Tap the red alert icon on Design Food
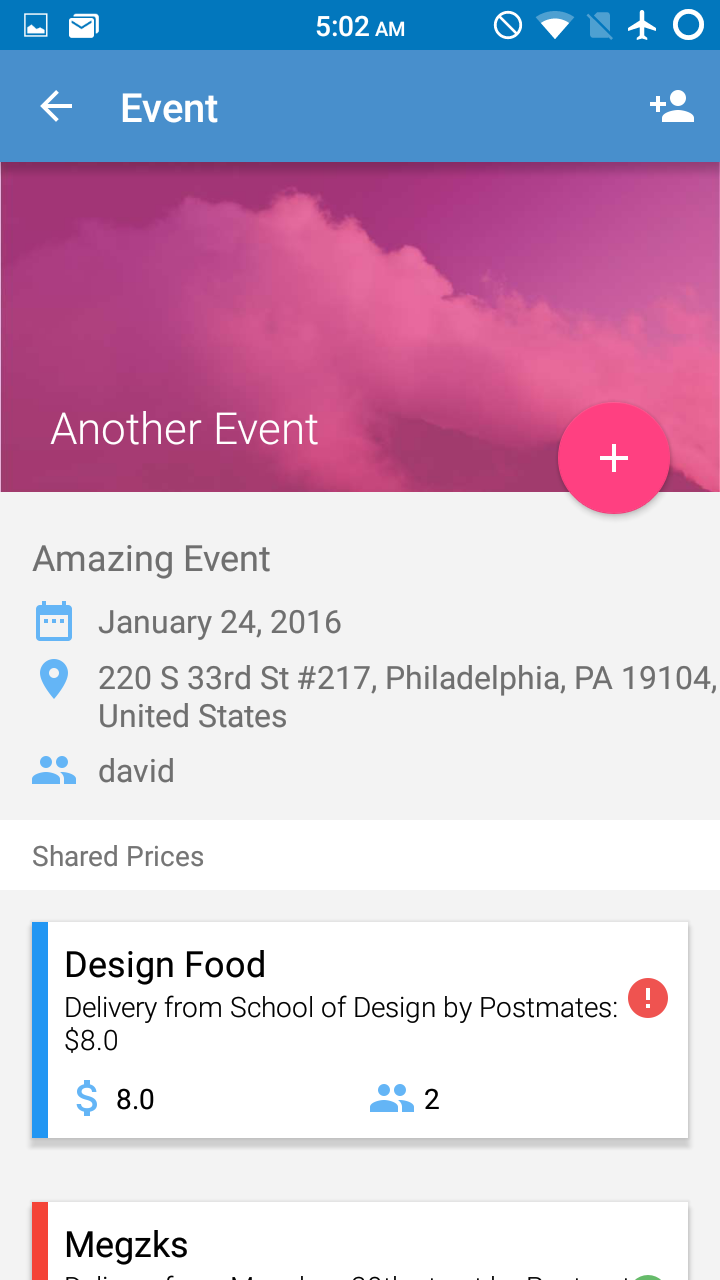The width and height of the screenshot is (720, 1280). click(x=648, y=998)
